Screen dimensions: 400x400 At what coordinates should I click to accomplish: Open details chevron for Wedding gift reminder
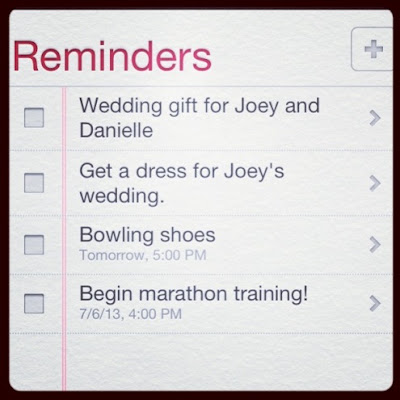pyautogui.click(x=375, y=118)
